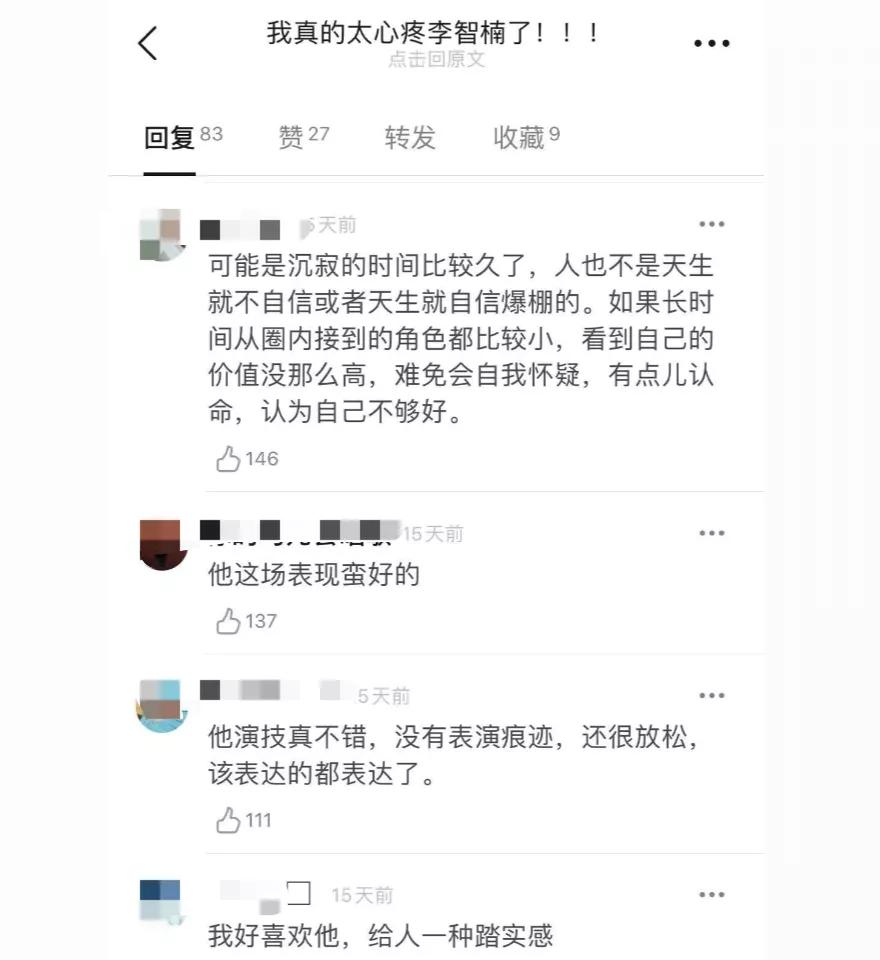Go back with the top-left arrow

click(148, 43)
